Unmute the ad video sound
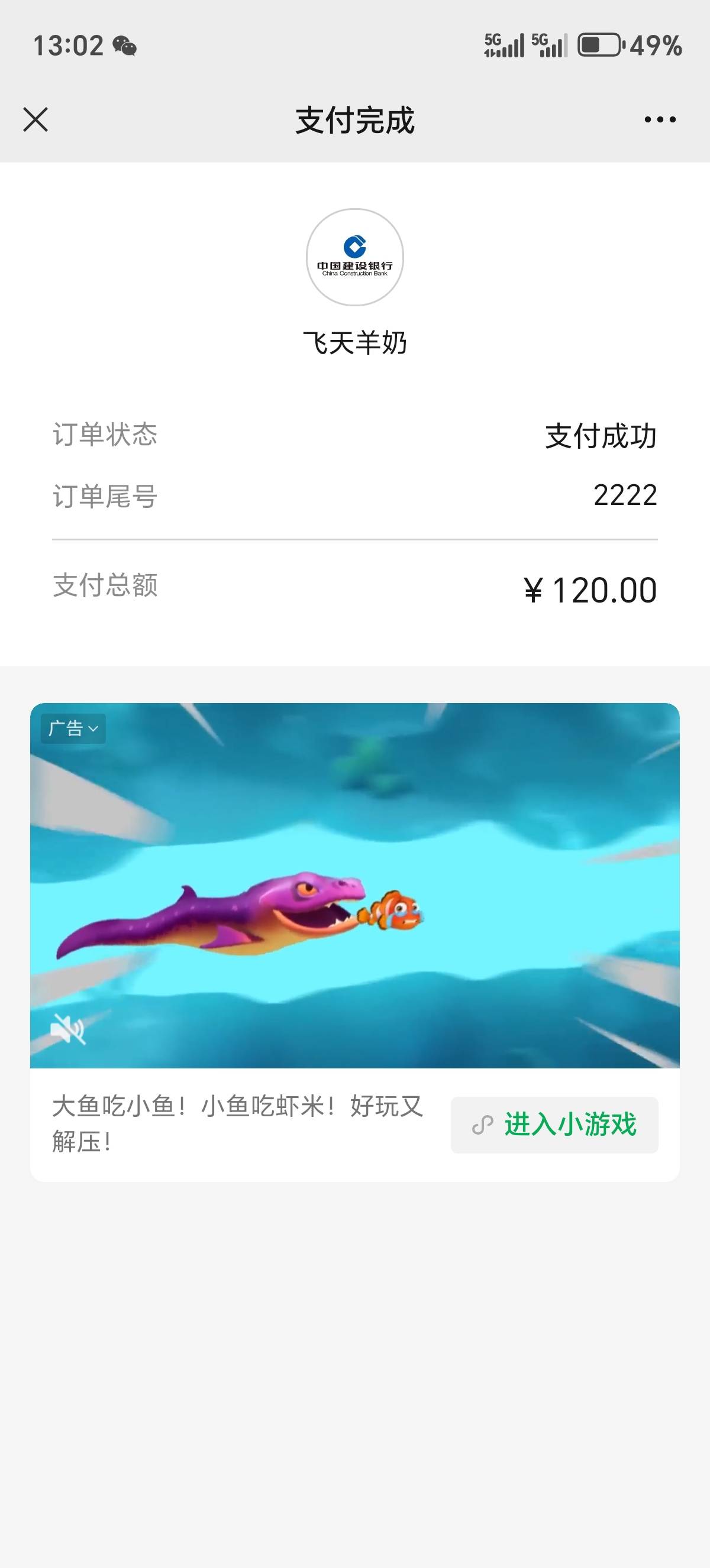 (x=67, y=1029)
